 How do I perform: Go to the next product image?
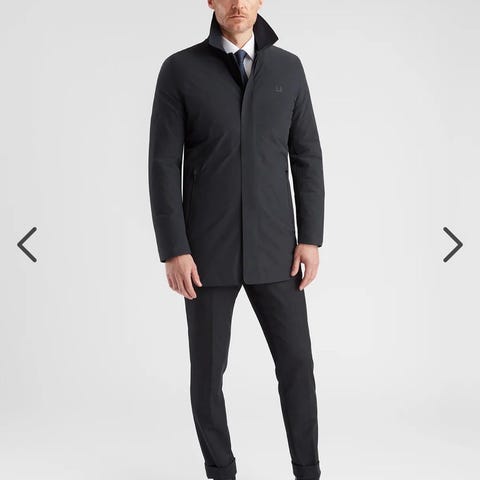[453, 245]
